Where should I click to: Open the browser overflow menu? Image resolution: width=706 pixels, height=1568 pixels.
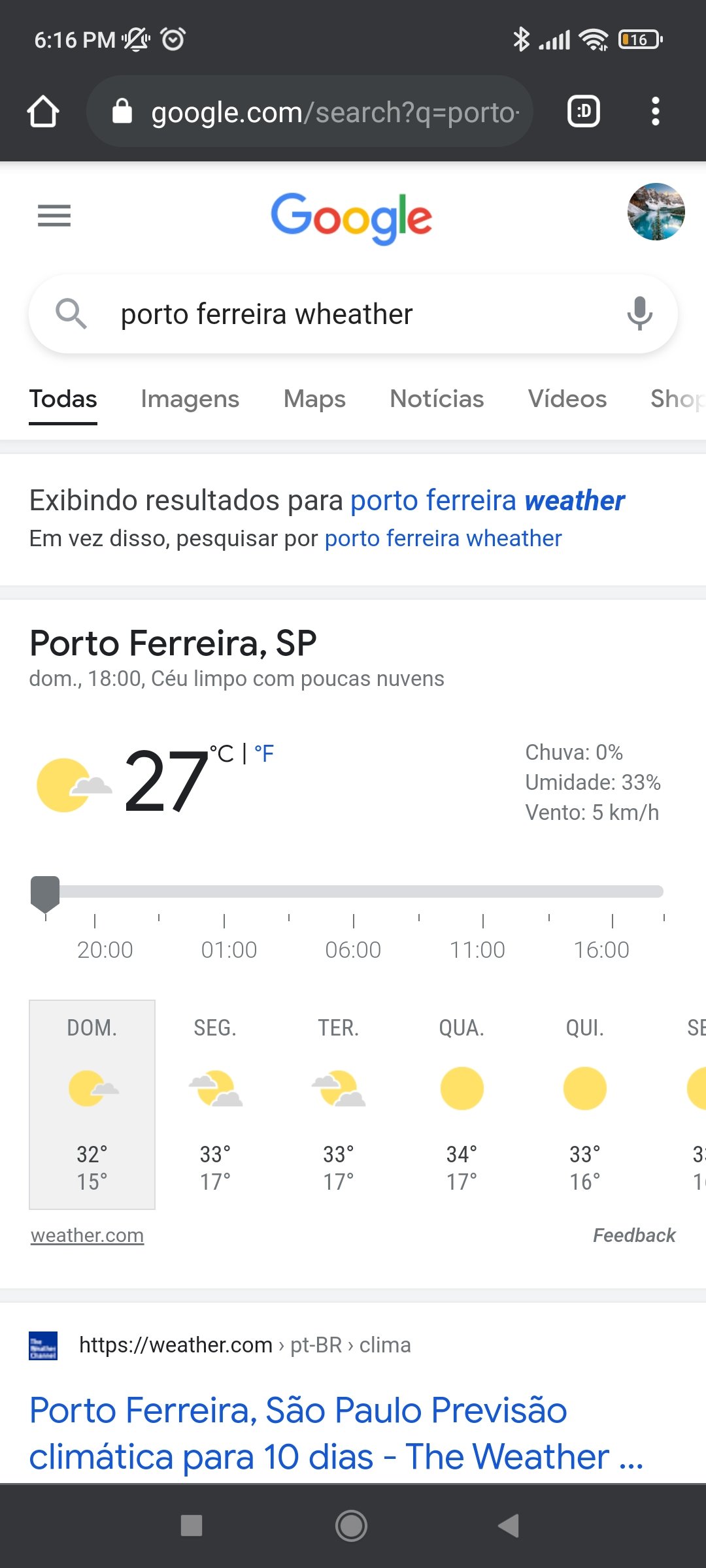coord(655,111)
